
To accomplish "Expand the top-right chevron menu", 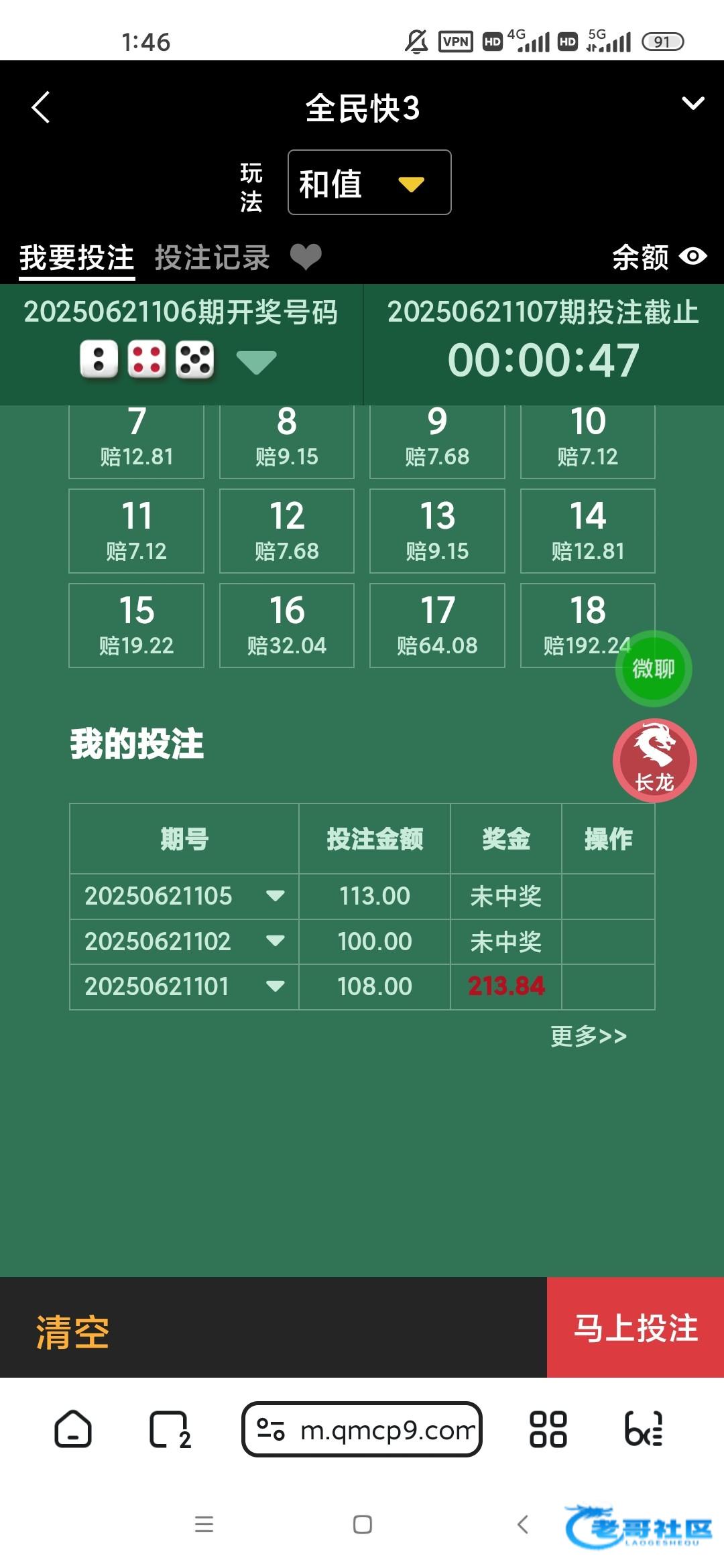I will click(x=692, y=103).
